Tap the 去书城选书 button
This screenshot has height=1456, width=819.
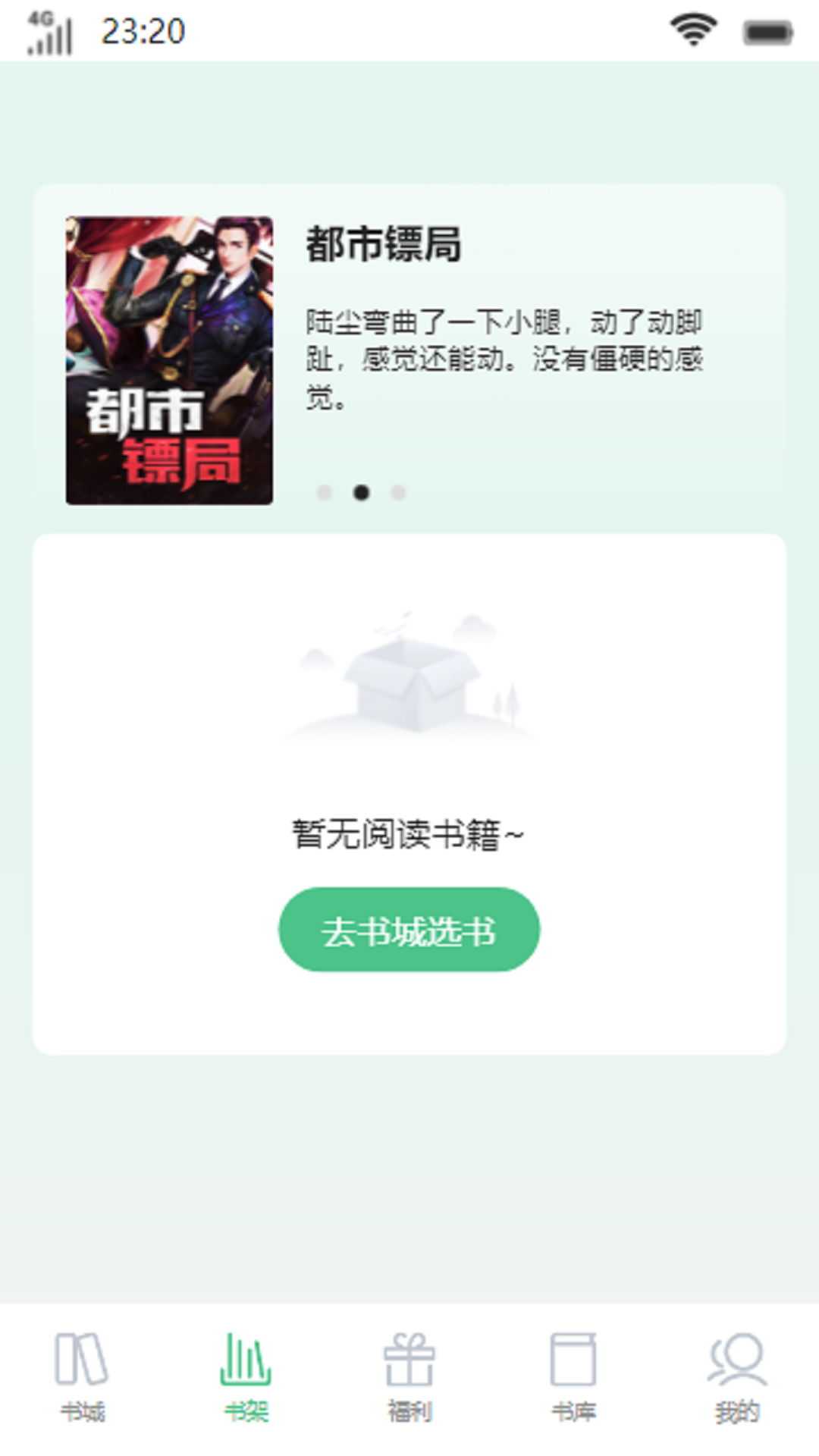click(x=409, y=930)
